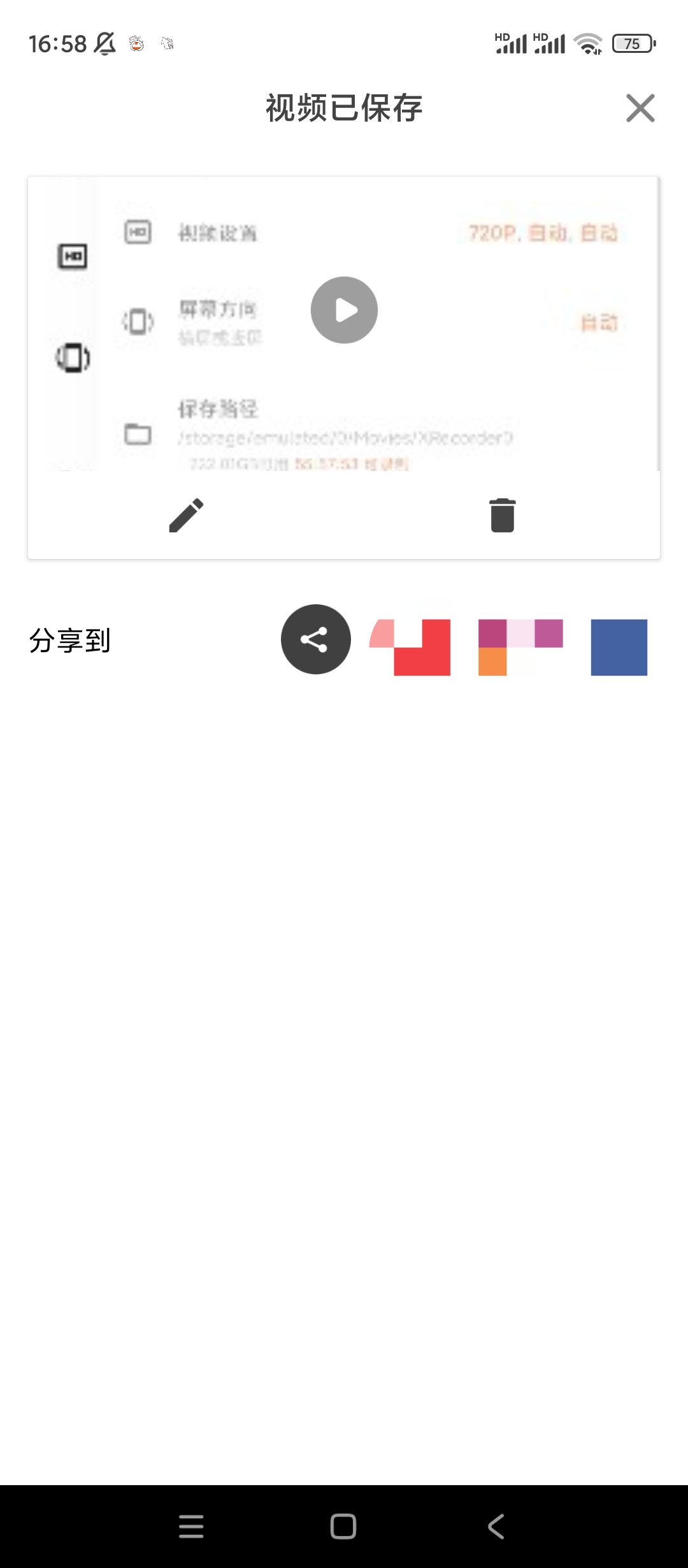Share to the pink and orange app icon
The width and height of the screenshot is (688, 1568).
(520, 646)
